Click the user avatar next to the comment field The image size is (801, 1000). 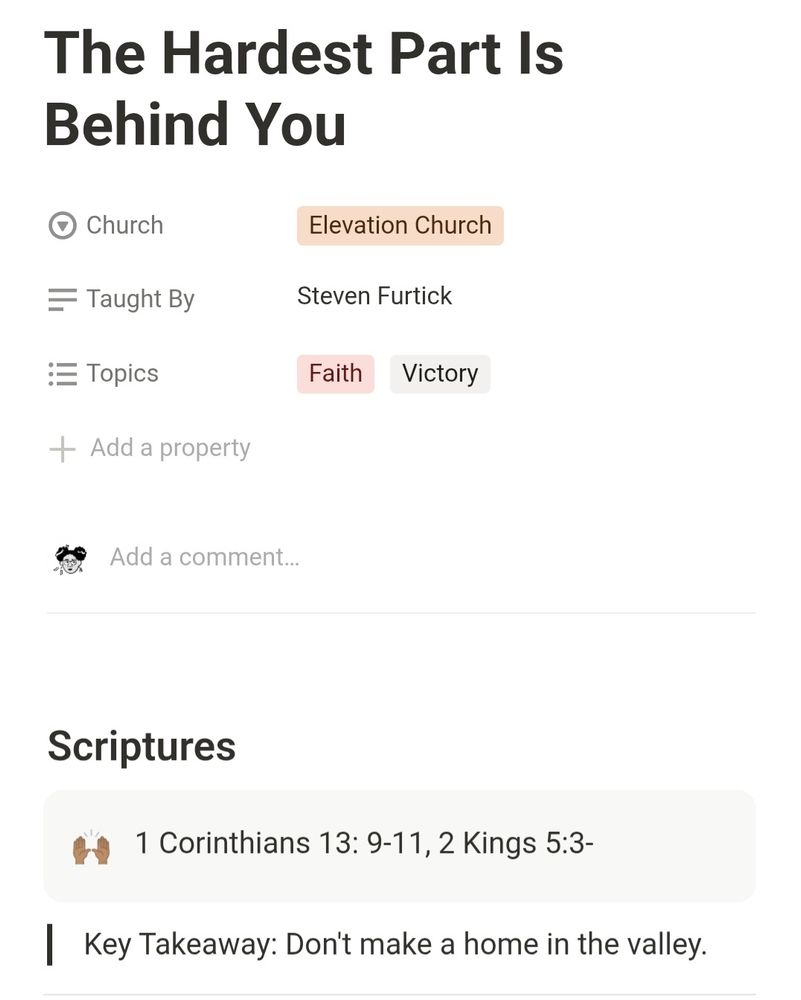pos(68,556)
